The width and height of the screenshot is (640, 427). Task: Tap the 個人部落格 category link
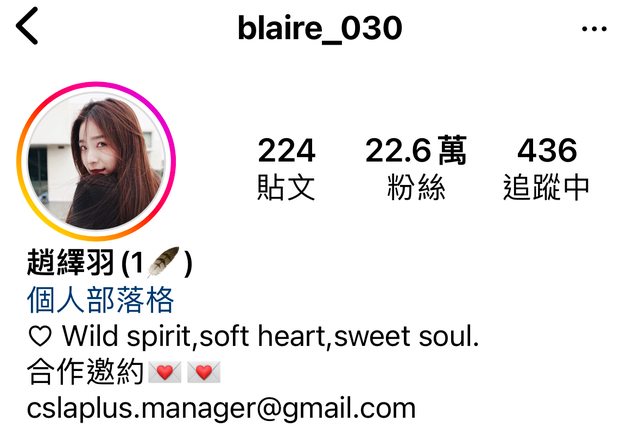tap(101, 299)
